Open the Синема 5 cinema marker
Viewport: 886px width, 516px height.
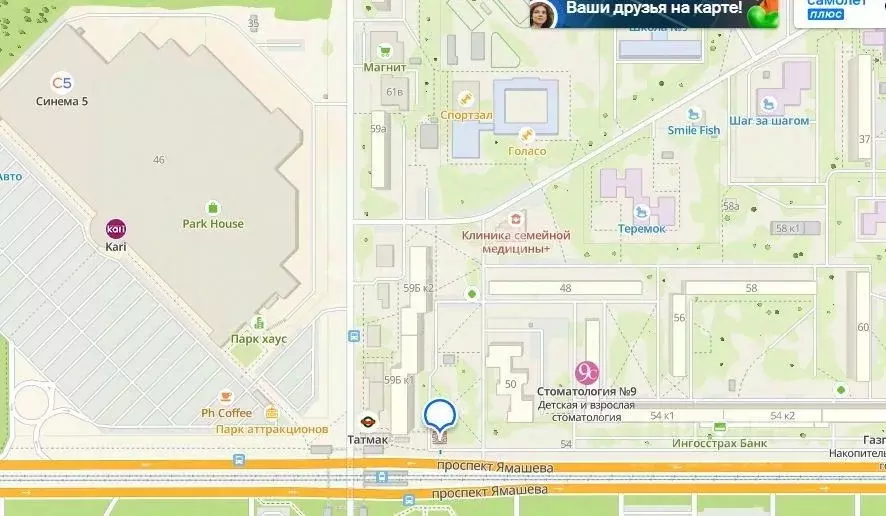click(62, 82)
